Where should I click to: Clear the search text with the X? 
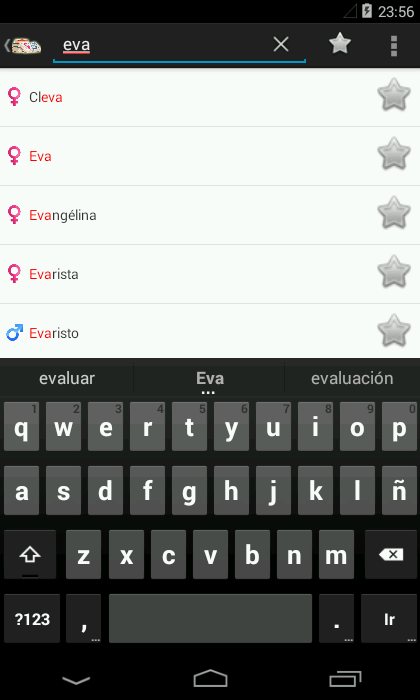pyautogui.click(x=281, y=45)
